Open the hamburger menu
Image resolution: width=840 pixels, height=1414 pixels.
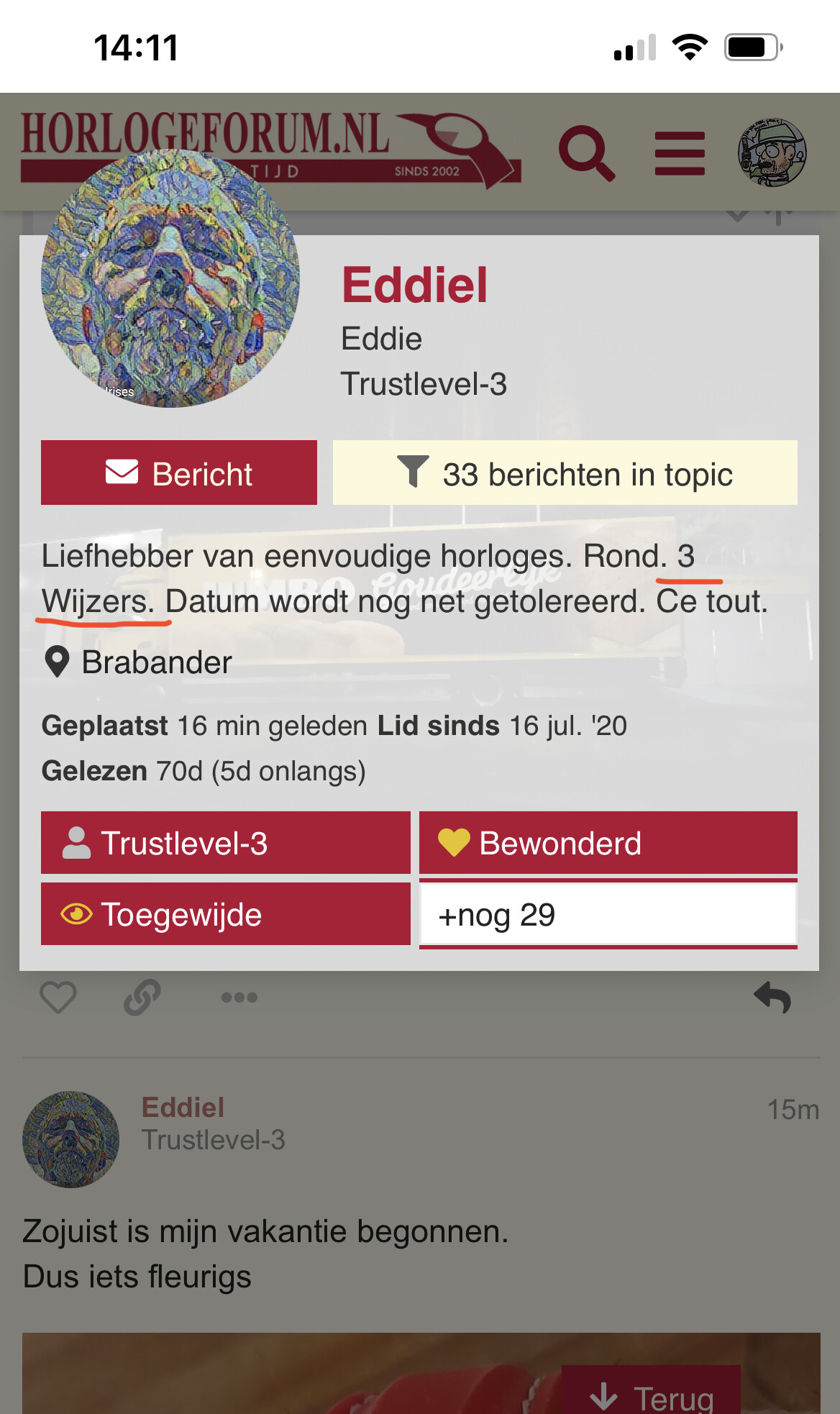click(680, 153)
